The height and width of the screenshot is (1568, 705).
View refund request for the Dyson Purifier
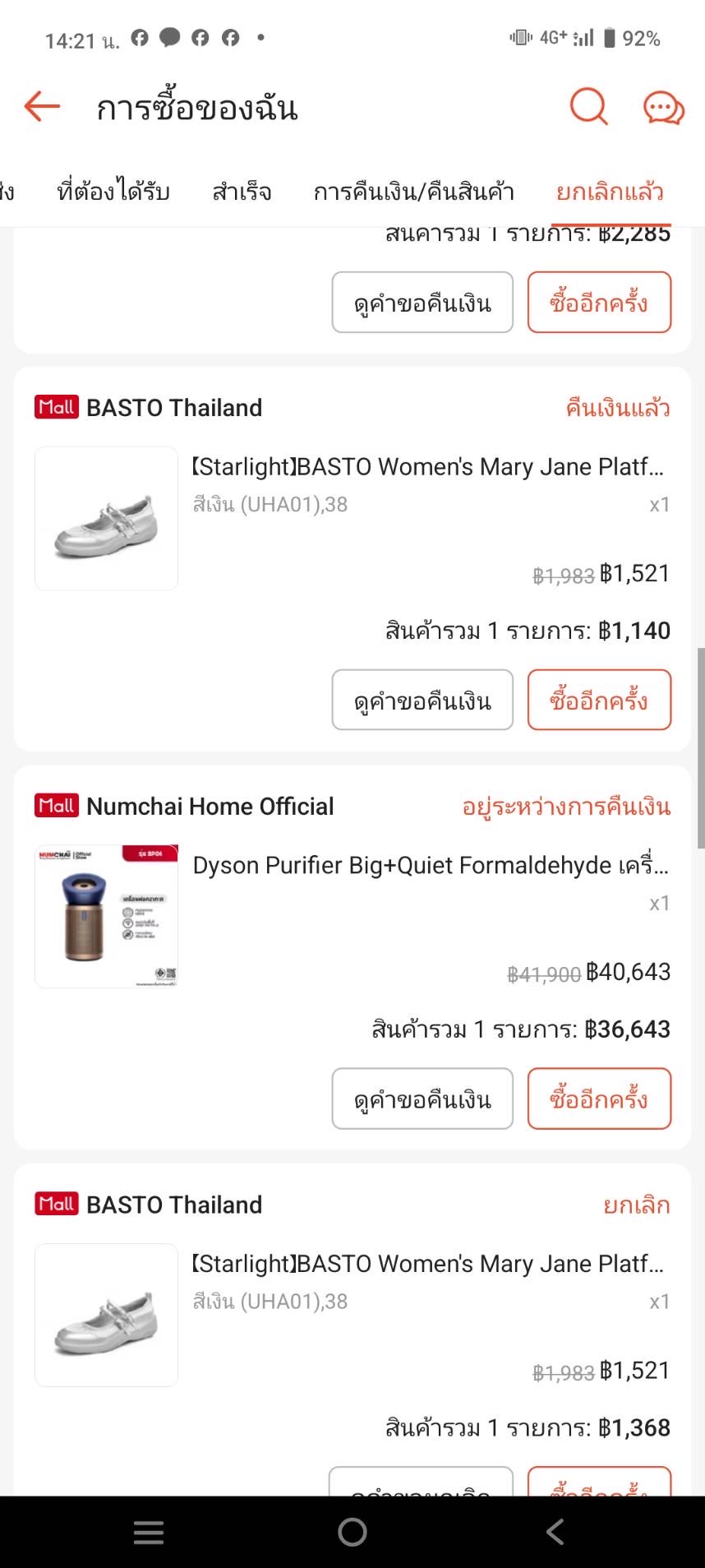422,1099
